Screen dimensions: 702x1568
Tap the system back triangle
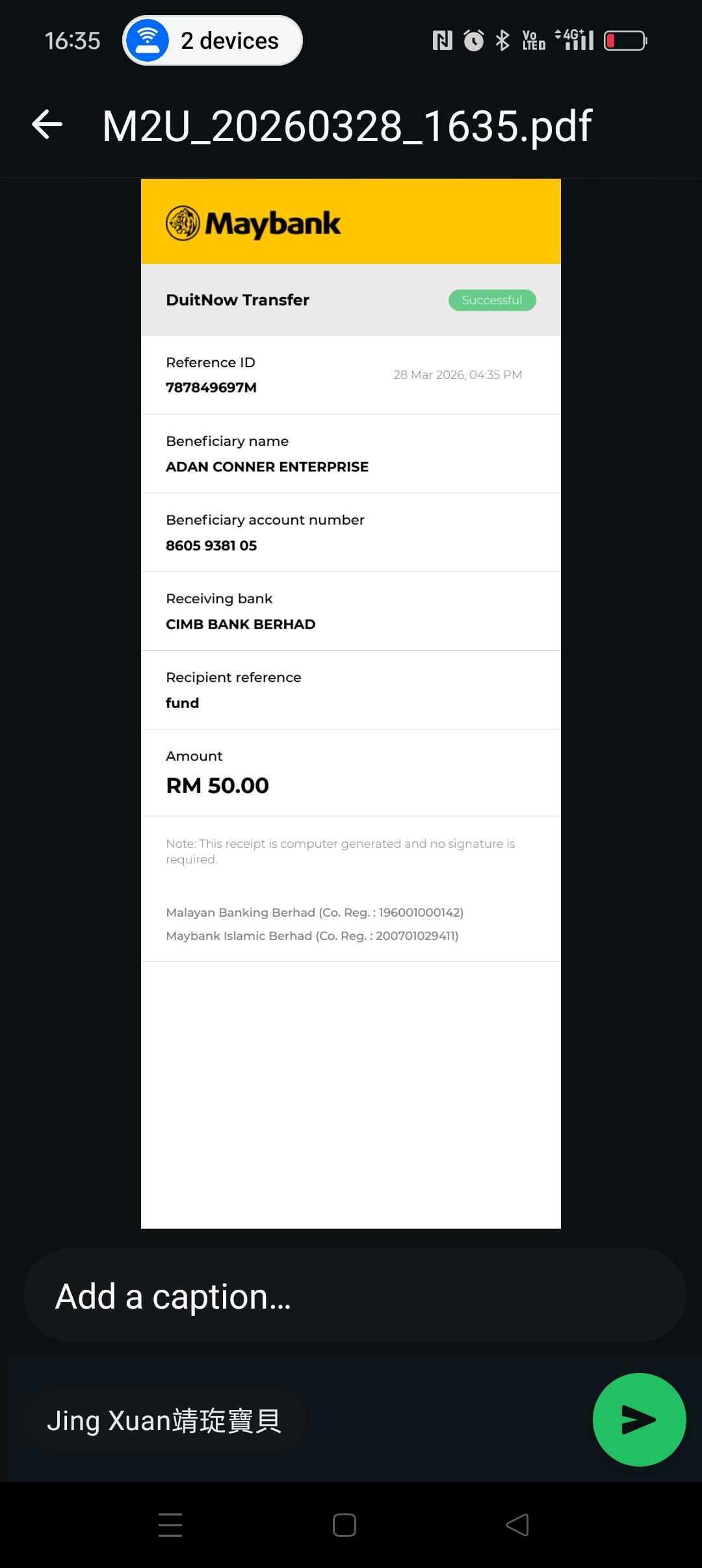(517, 1524)
